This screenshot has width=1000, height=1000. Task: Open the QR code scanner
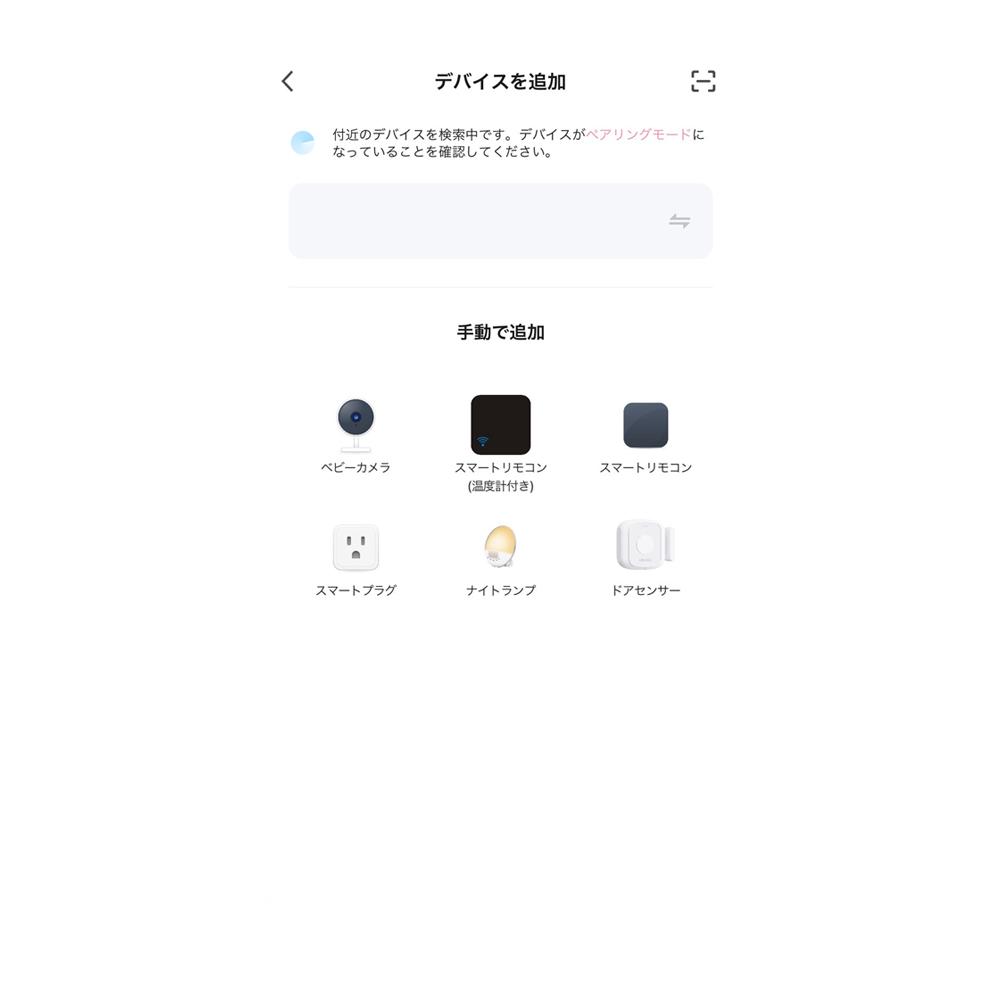[x=703, y=81]
